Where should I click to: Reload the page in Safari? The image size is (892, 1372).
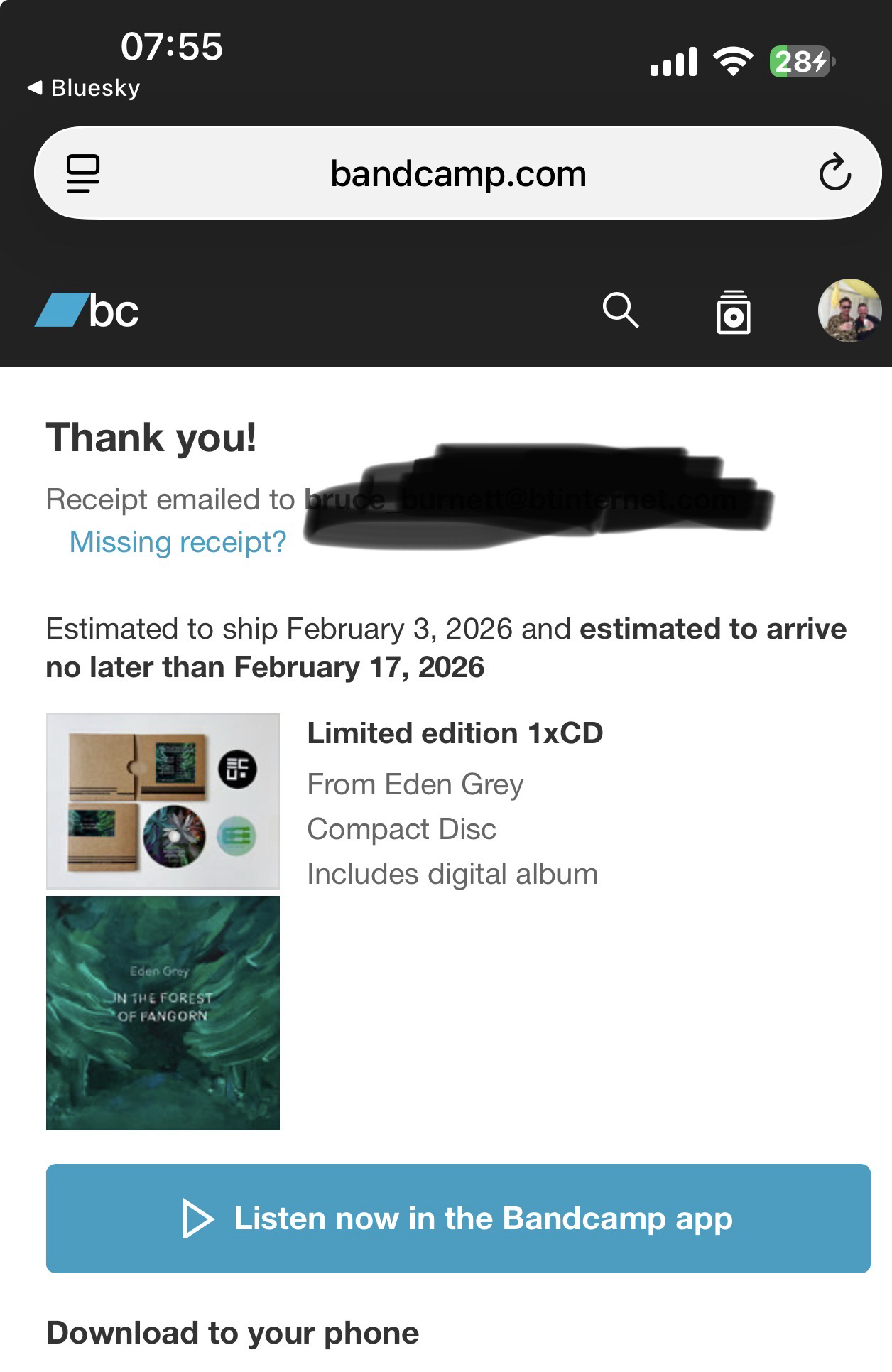coord(834,173)
